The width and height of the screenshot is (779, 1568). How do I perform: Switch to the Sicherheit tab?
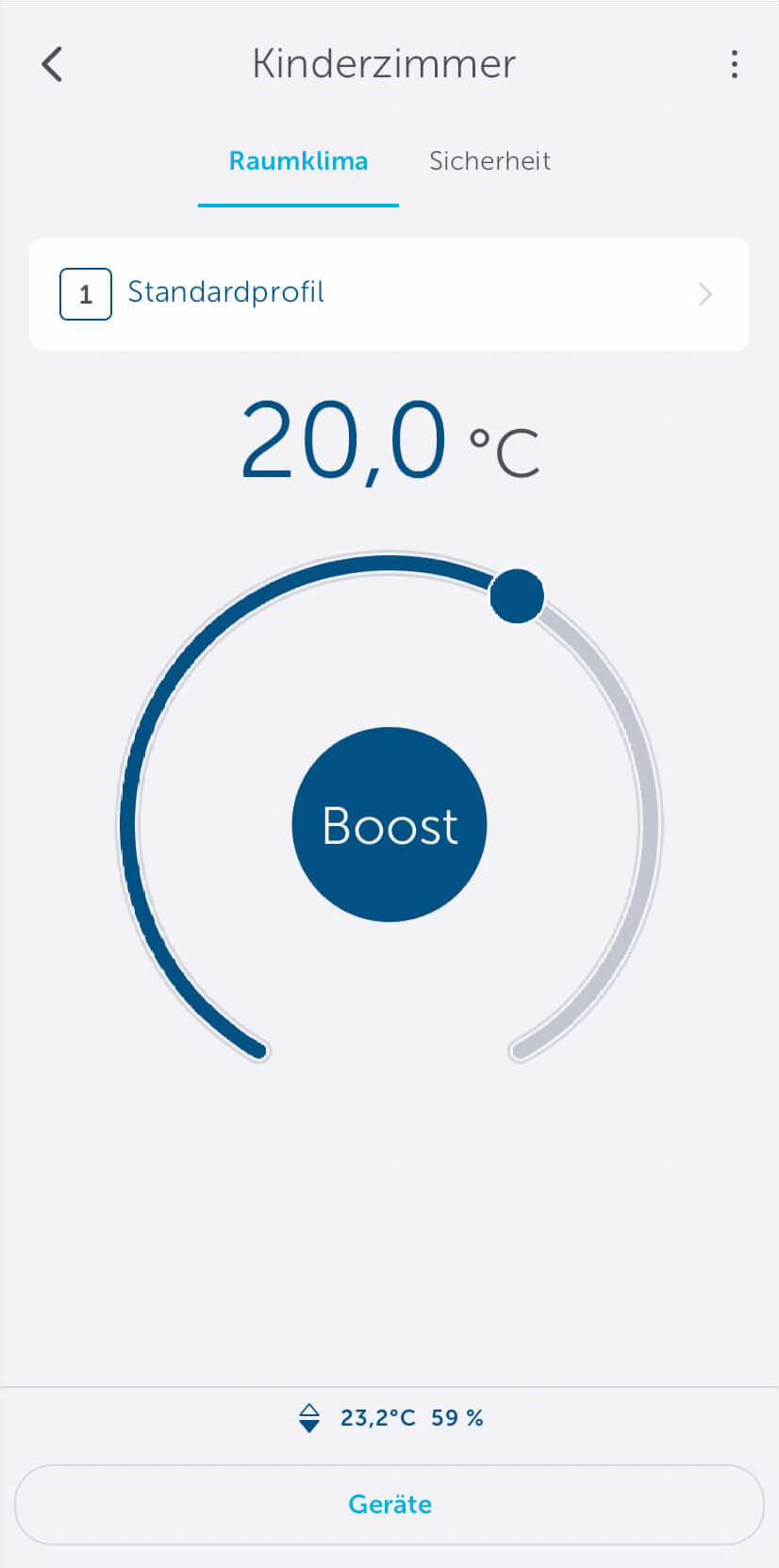pos(489,160)
